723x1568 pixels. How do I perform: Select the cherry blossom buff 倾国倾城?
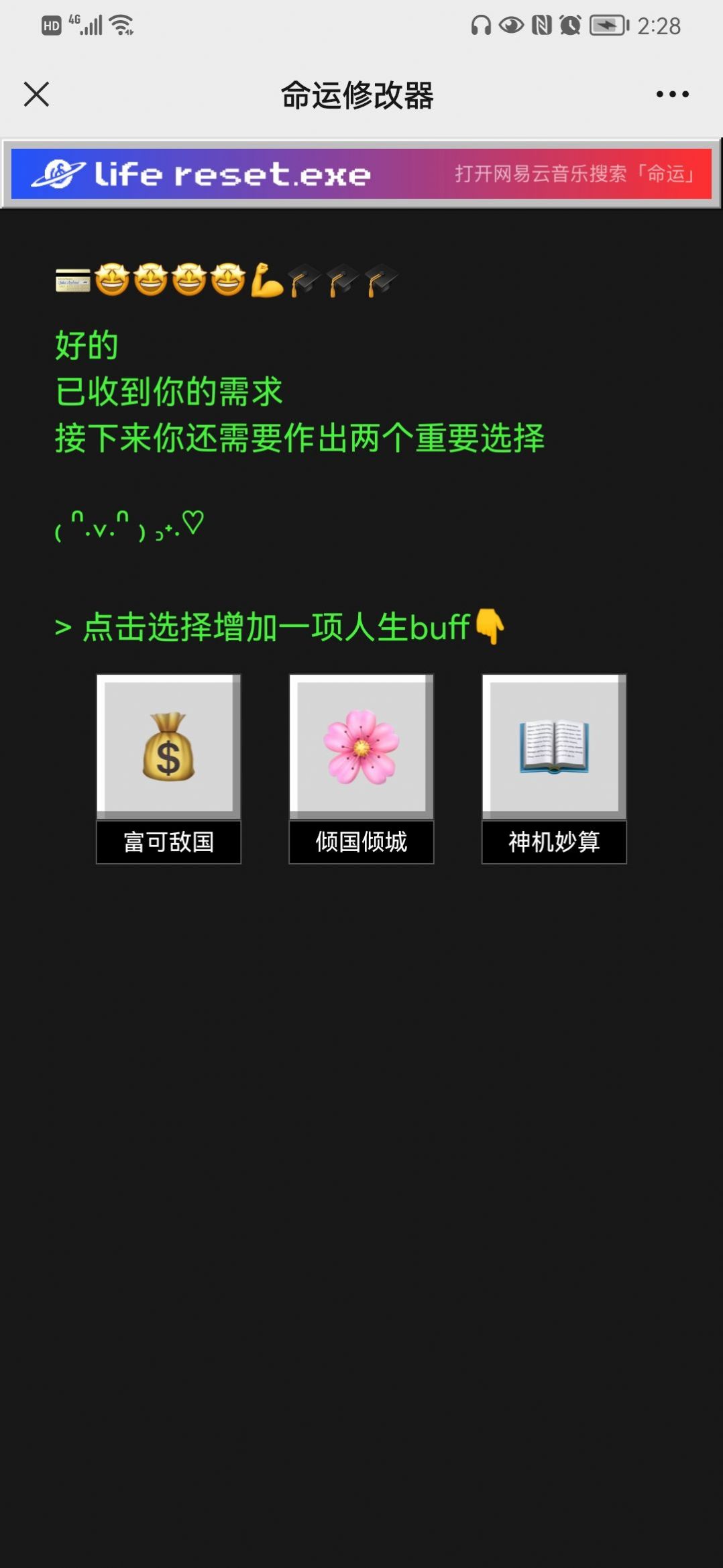(x=361, y=746)
